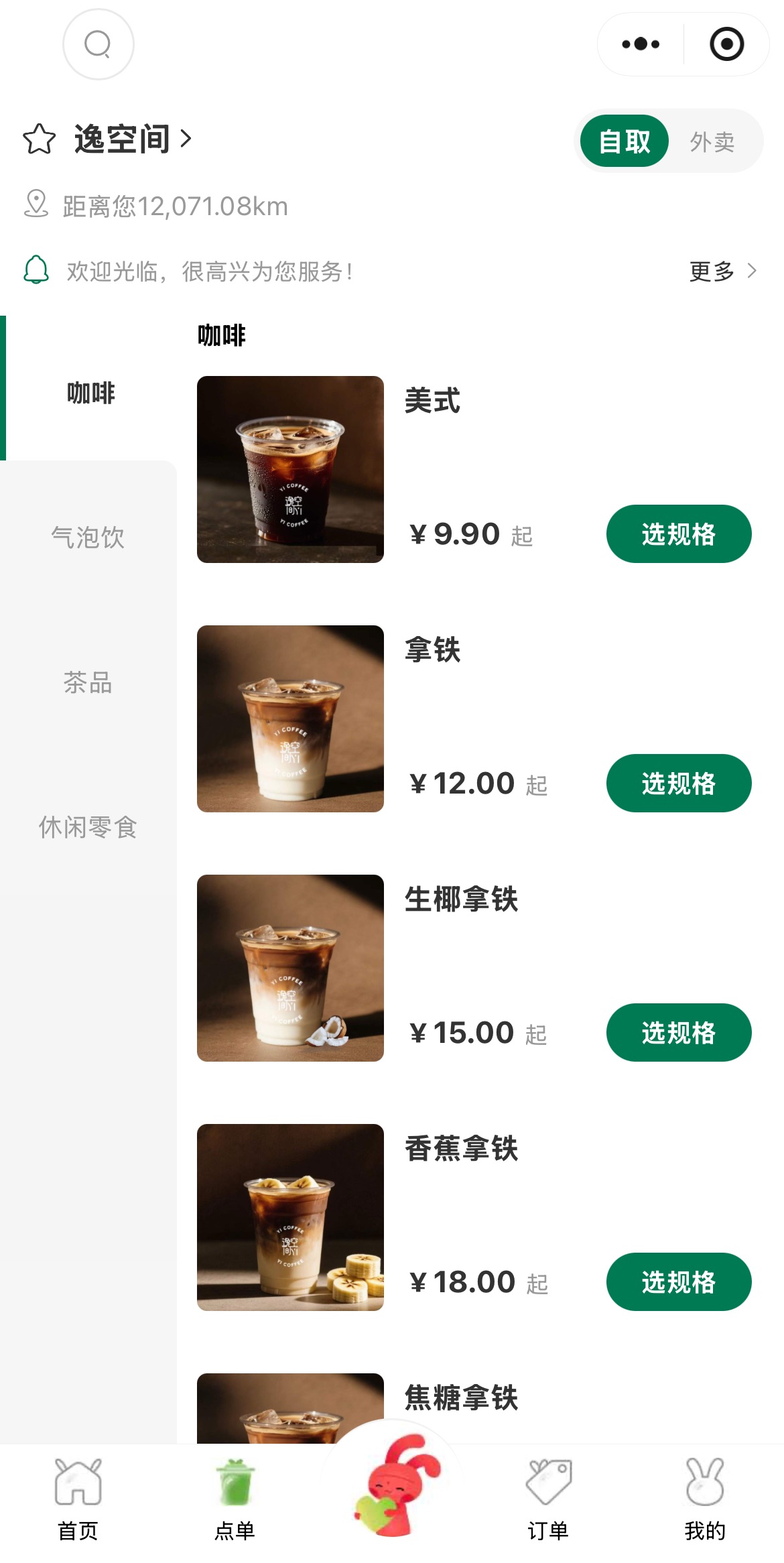The height and width of the screenshot is (1563, 784).
Task: Close the mini program via circle button
Action: tap(727, 44)
